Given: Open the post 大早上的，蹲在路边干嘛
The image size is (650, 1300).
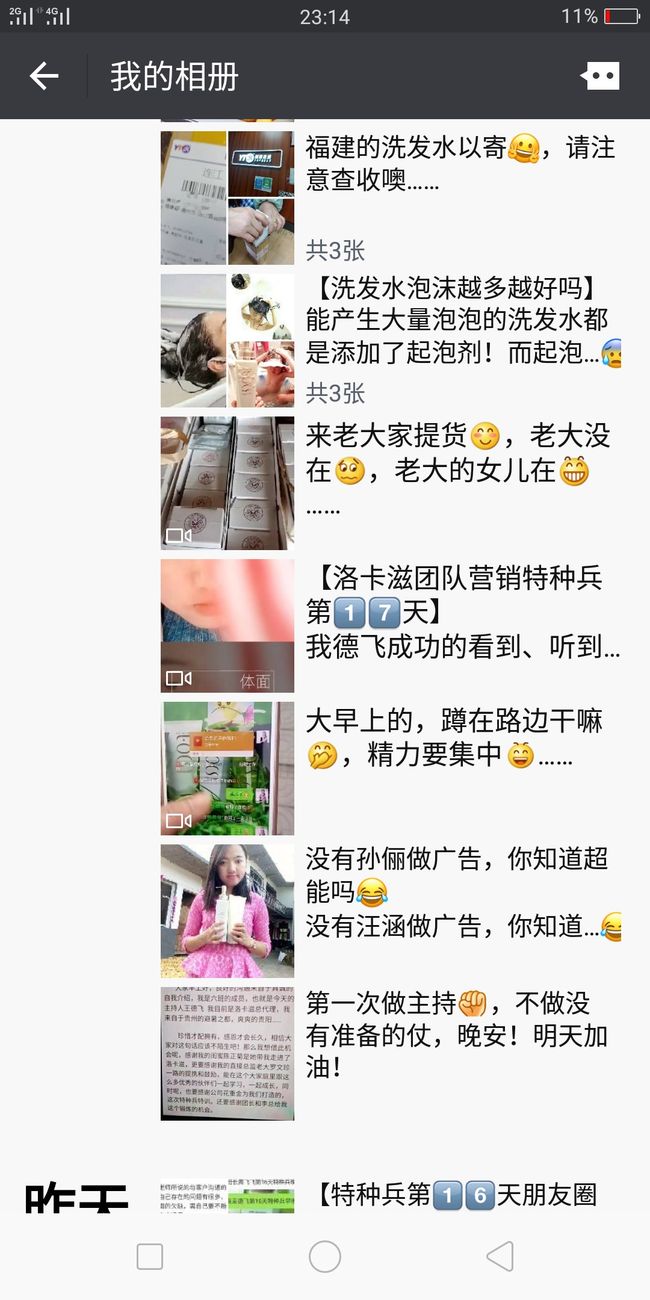Looking at the screenshot, I should (390, 768).
